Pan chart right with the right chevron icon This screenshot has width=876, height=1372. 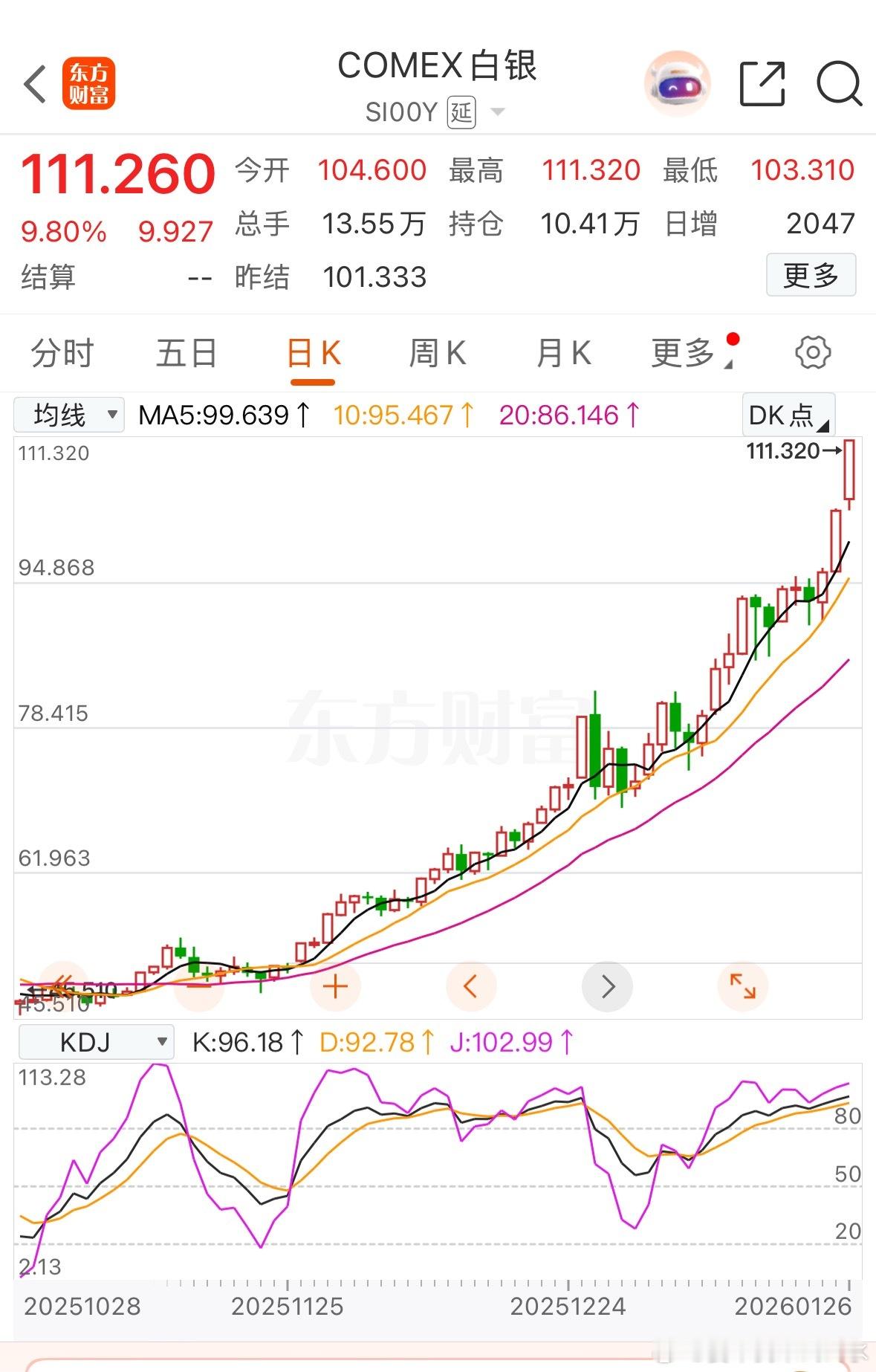[607, 986]
